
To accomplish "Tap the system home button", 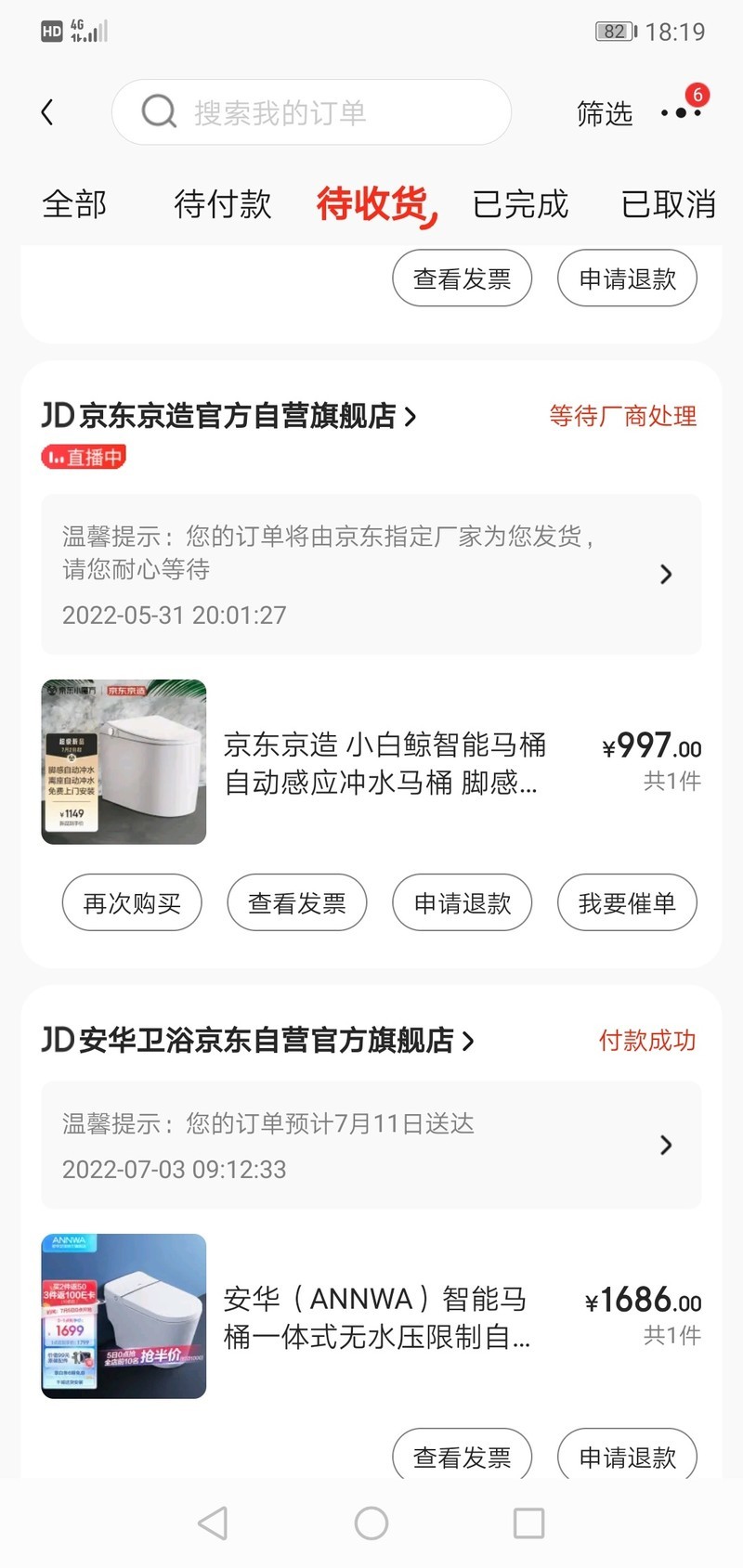I will coord(371,1523).
